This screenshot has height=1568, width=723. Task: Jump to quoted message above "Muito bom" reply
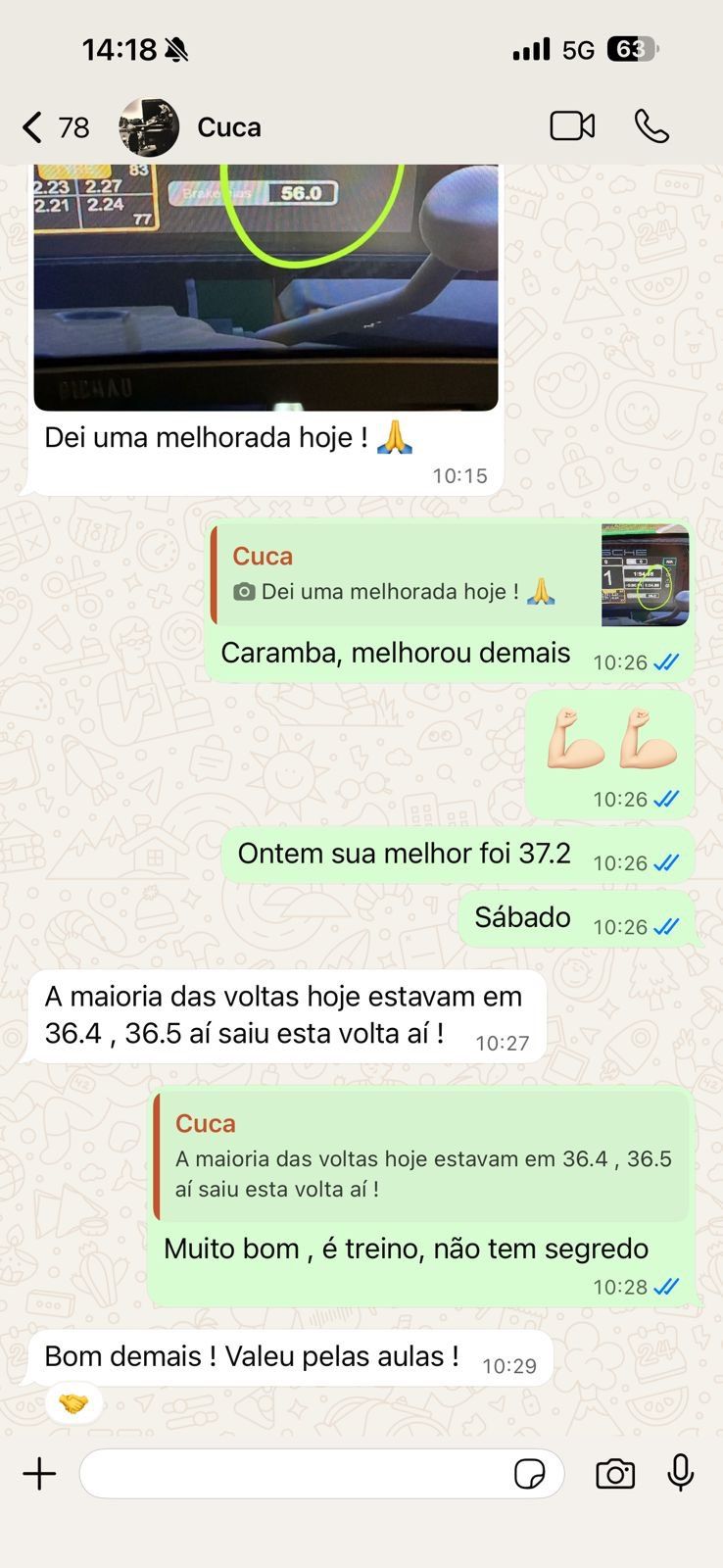tap(421, 1158)
